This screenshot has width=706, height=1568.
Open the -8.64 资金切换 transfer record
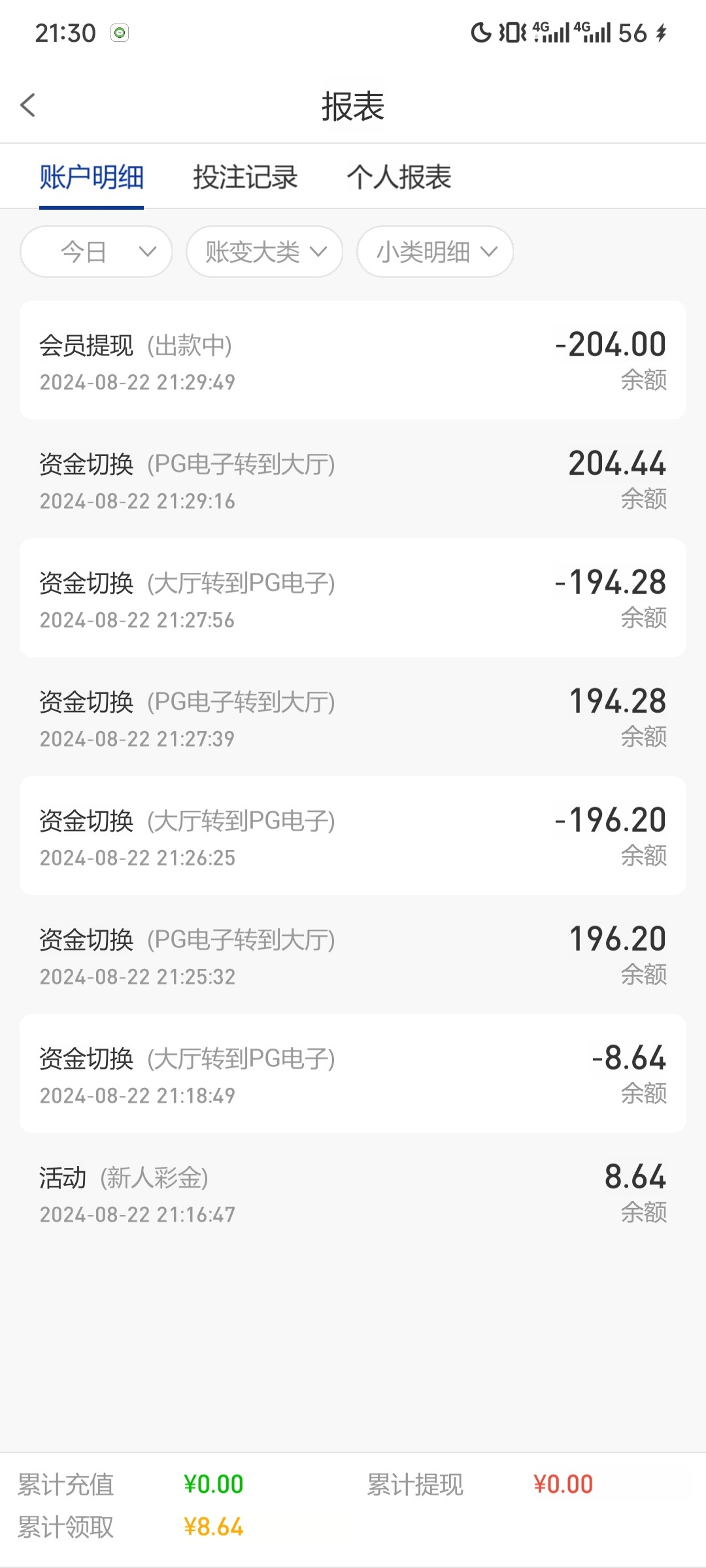point(353,1073)
